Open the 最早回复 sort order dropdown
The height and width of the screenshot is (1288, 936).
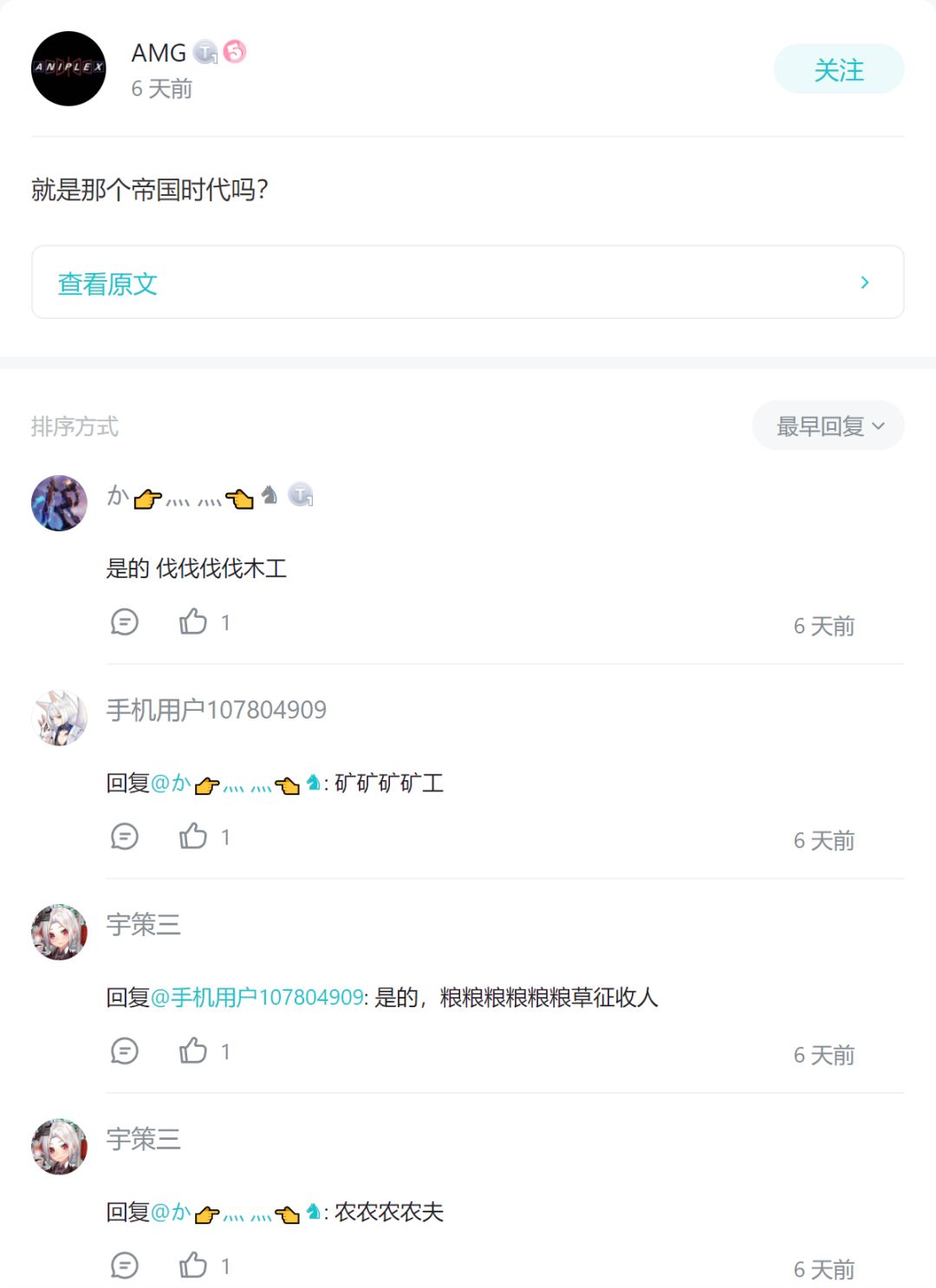tap(829, 426)
